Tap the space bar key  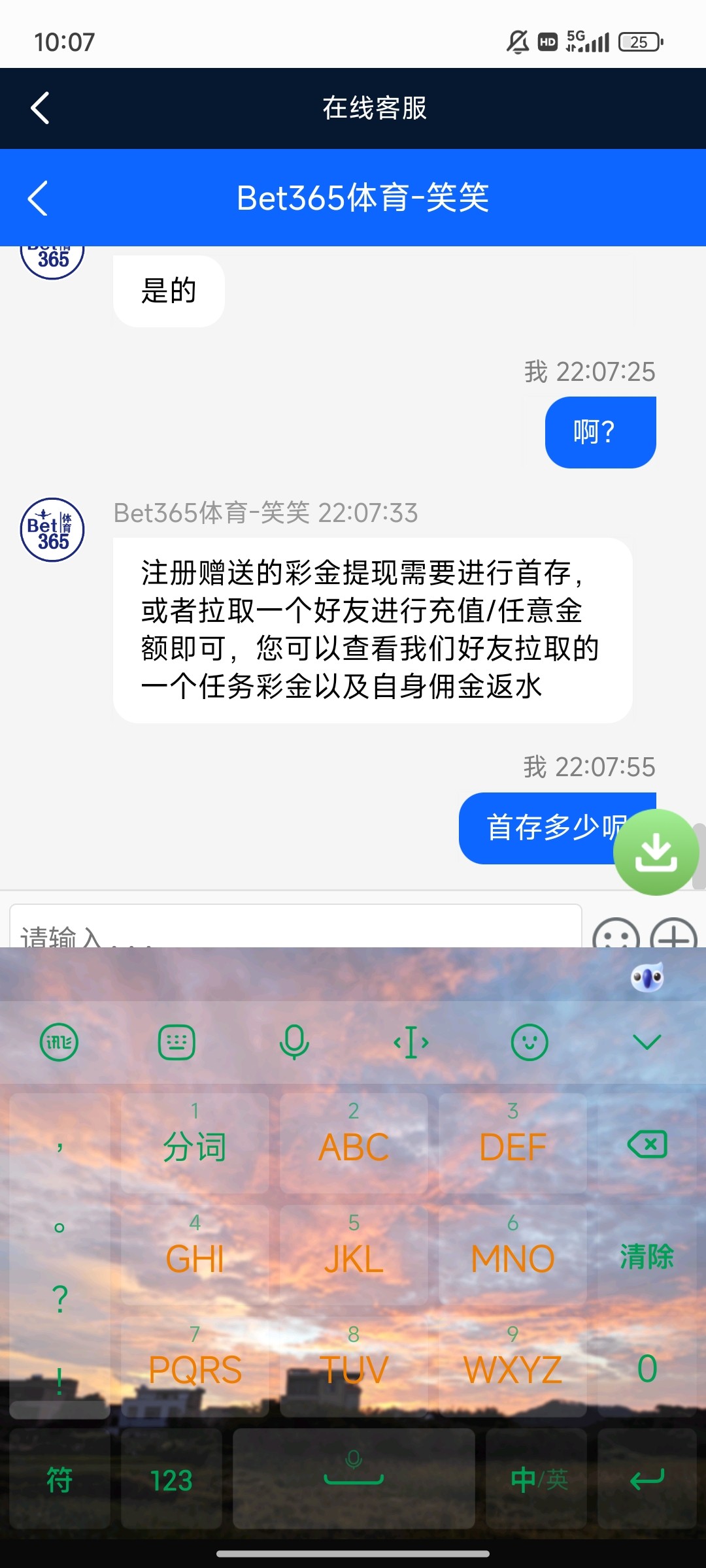point(354,1479)
